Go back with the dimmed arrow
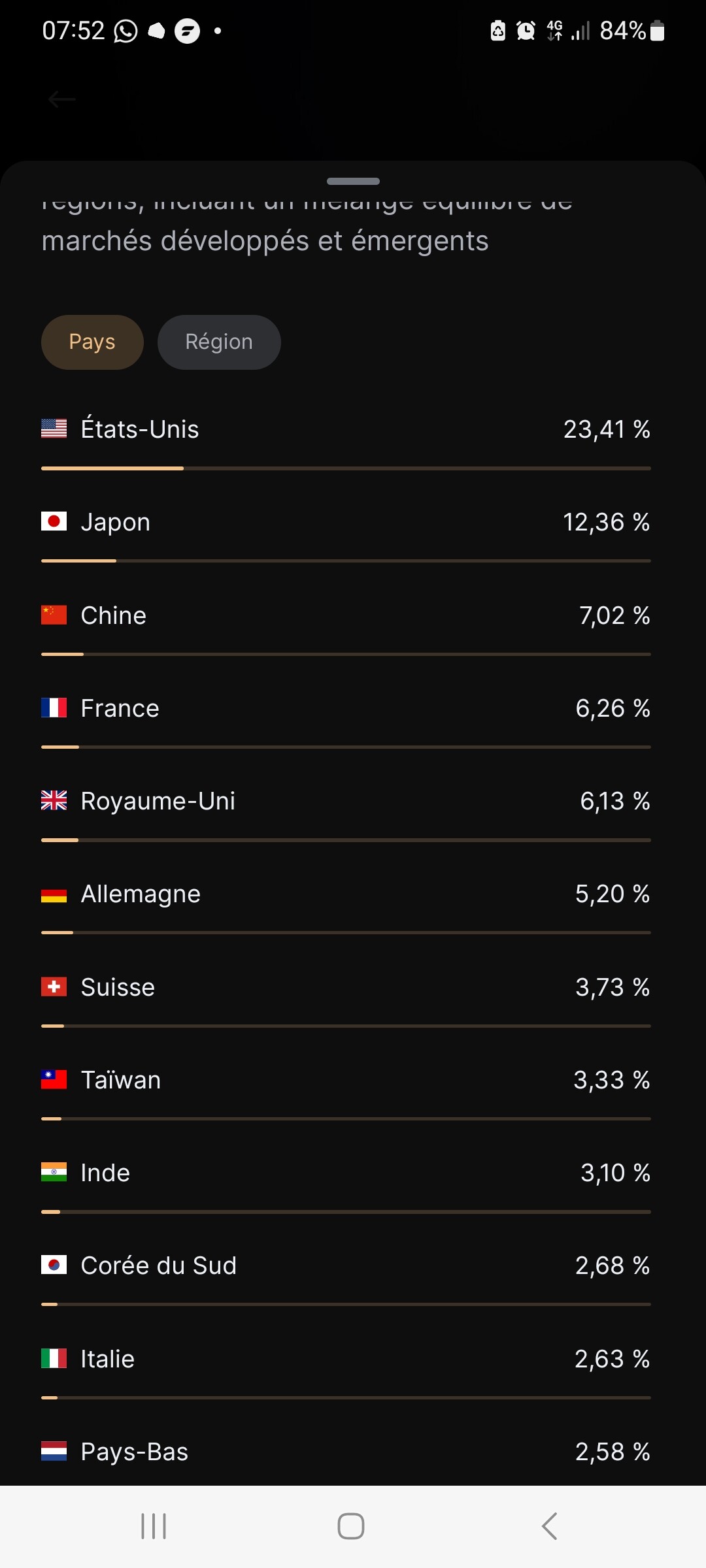Image resolution: width=706 pixels, height=1568 pixels. pyautogui.click(x=62, y=99)
